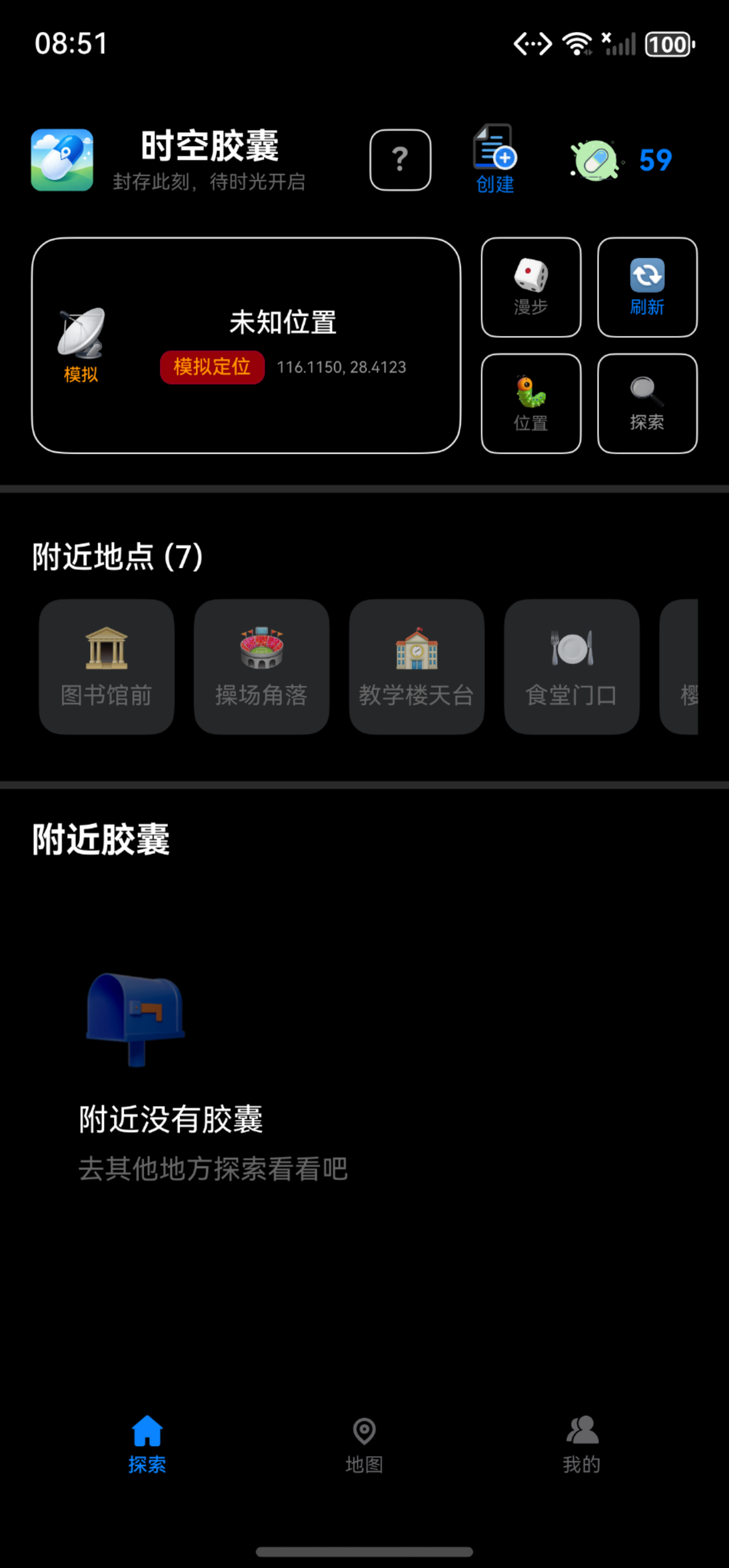Toggle the 模拟 satellite dish icon
The width and height of the screenshot is (729, 1568).
81,344
